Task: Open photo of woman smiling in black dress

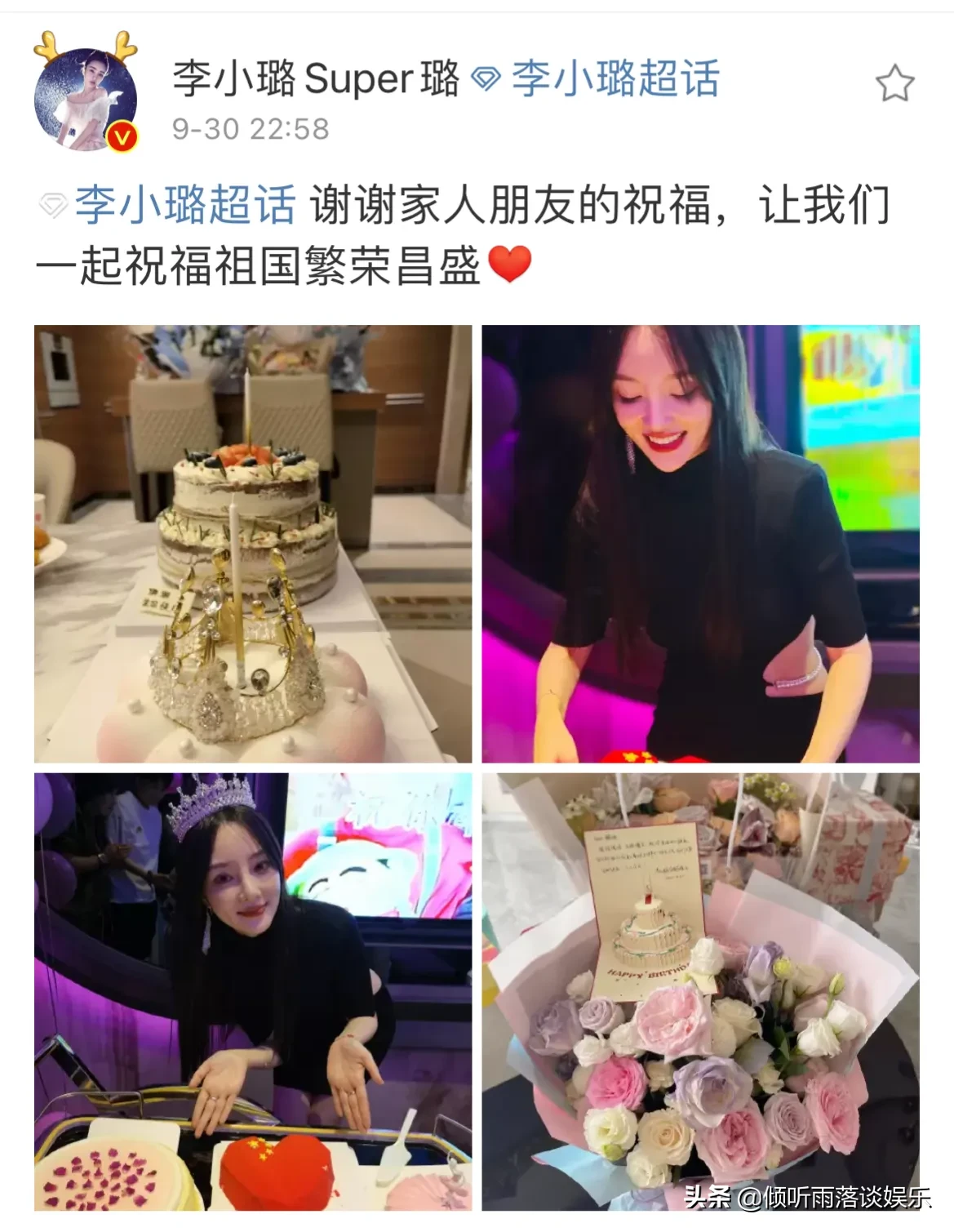Action: pyautogui.click(x=700, y=544)
